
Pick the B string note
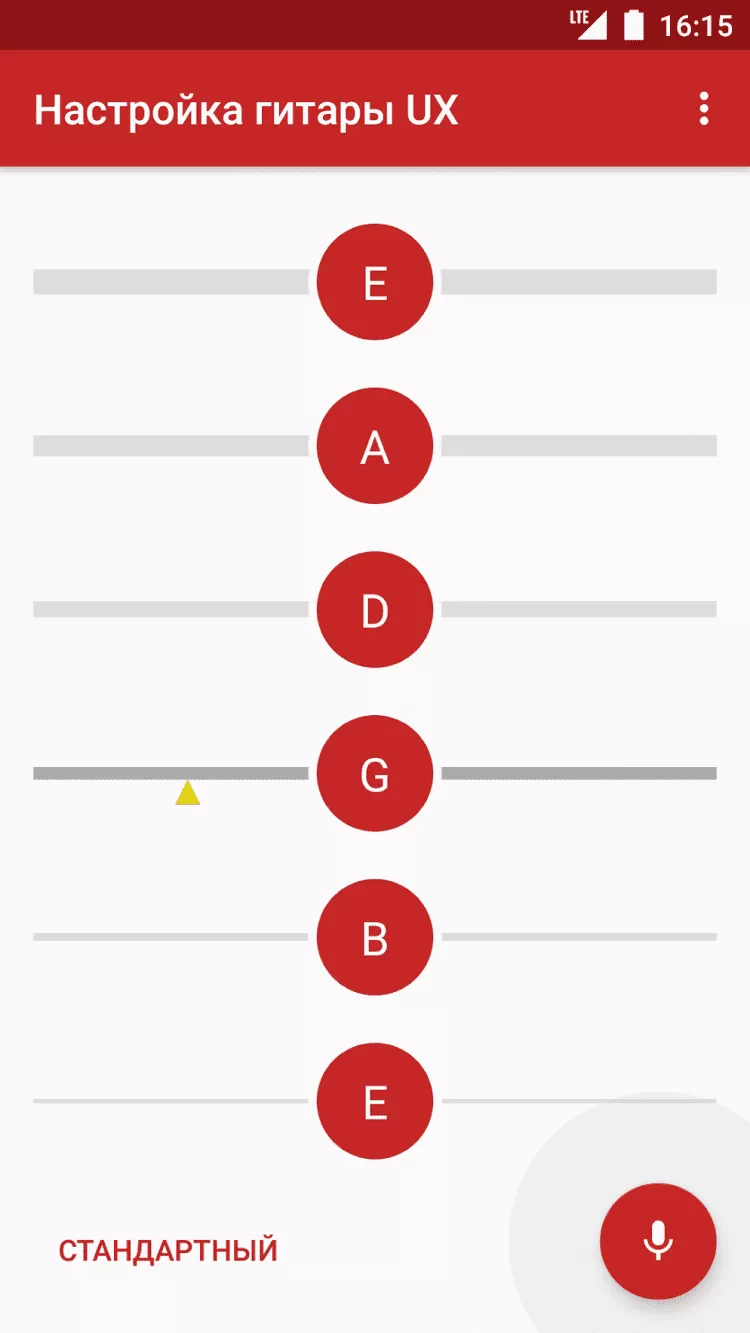[375, 938]
